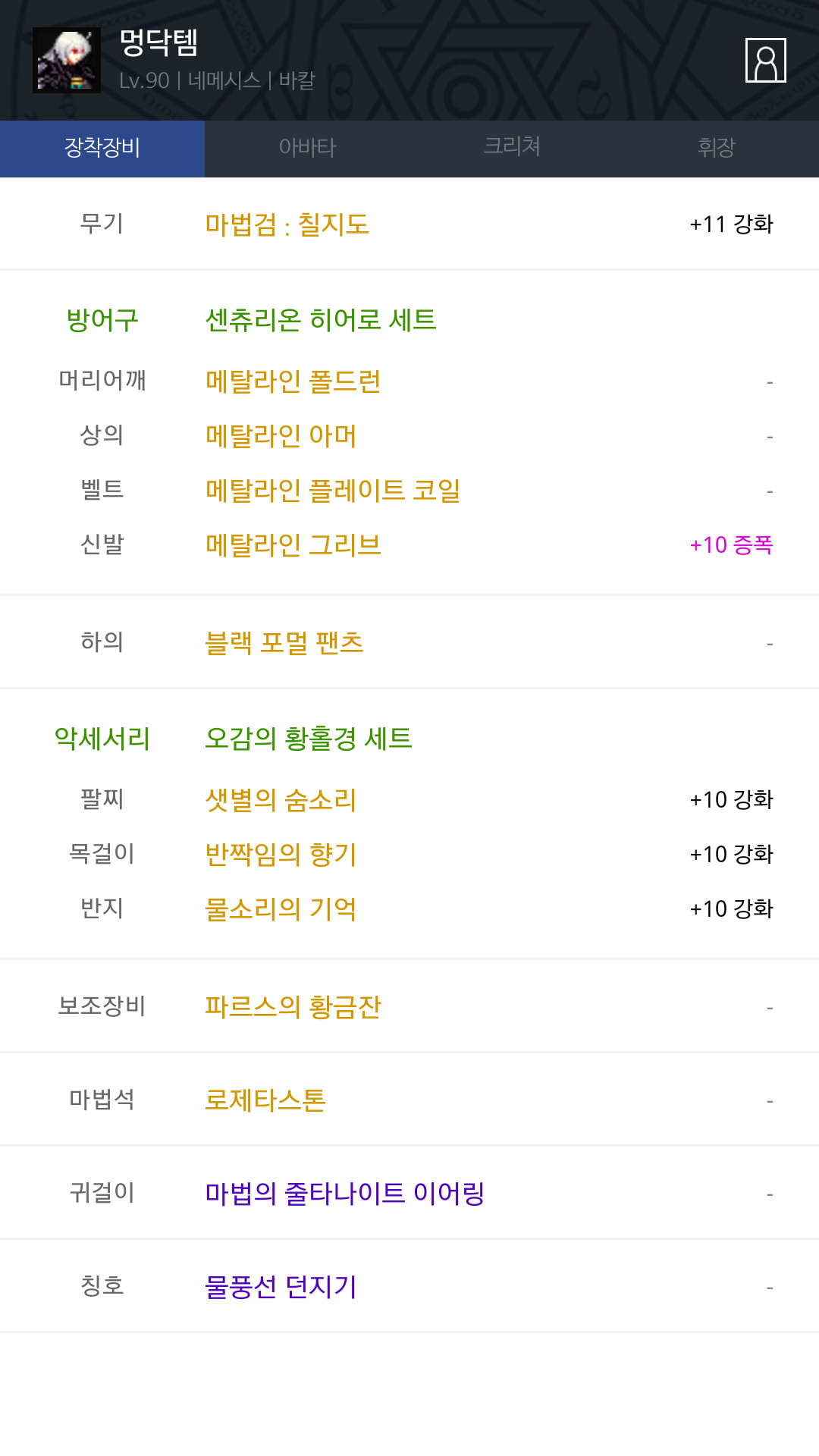The image size is (819, 1456).
Task: View 오감의 황홀경 세트 details
Action: click(x=309, y=739)
